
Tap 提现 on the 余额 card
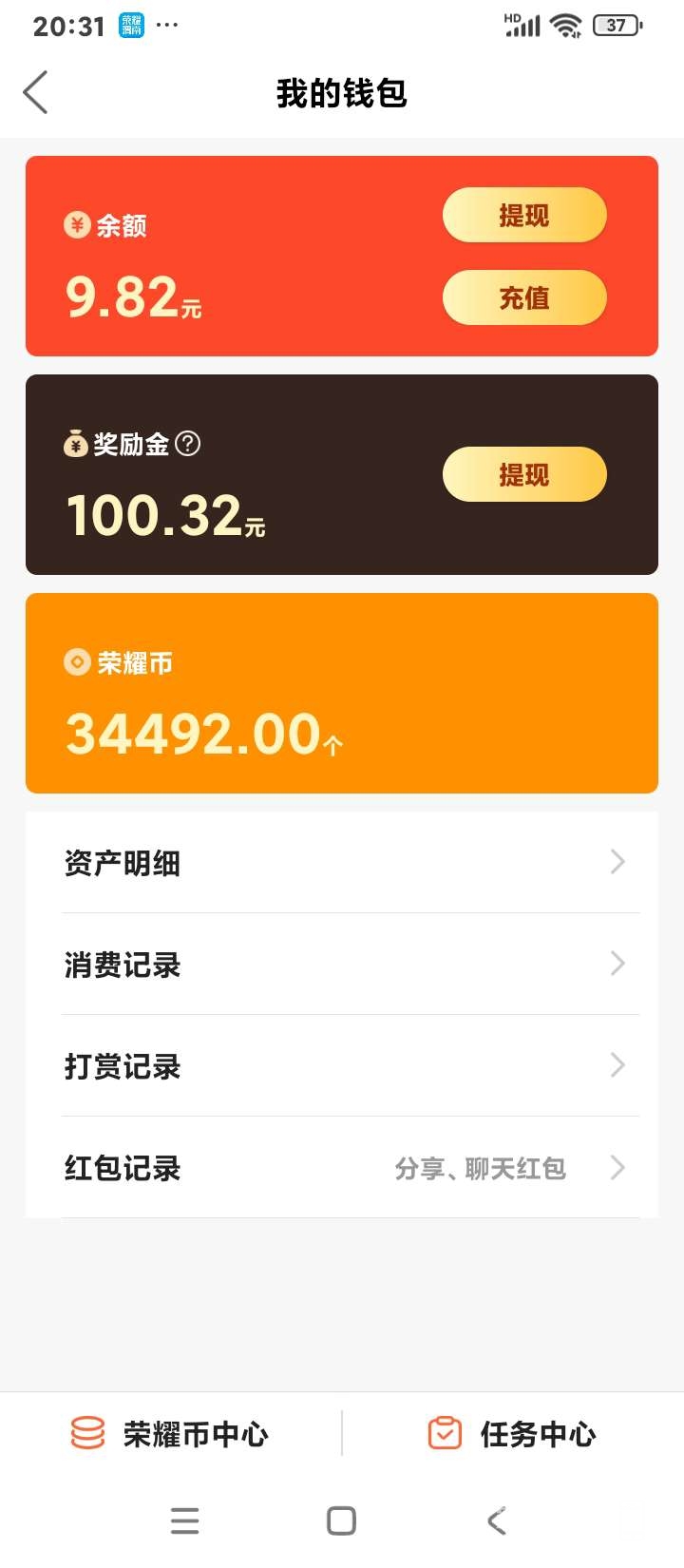click(x=523, y=216)
